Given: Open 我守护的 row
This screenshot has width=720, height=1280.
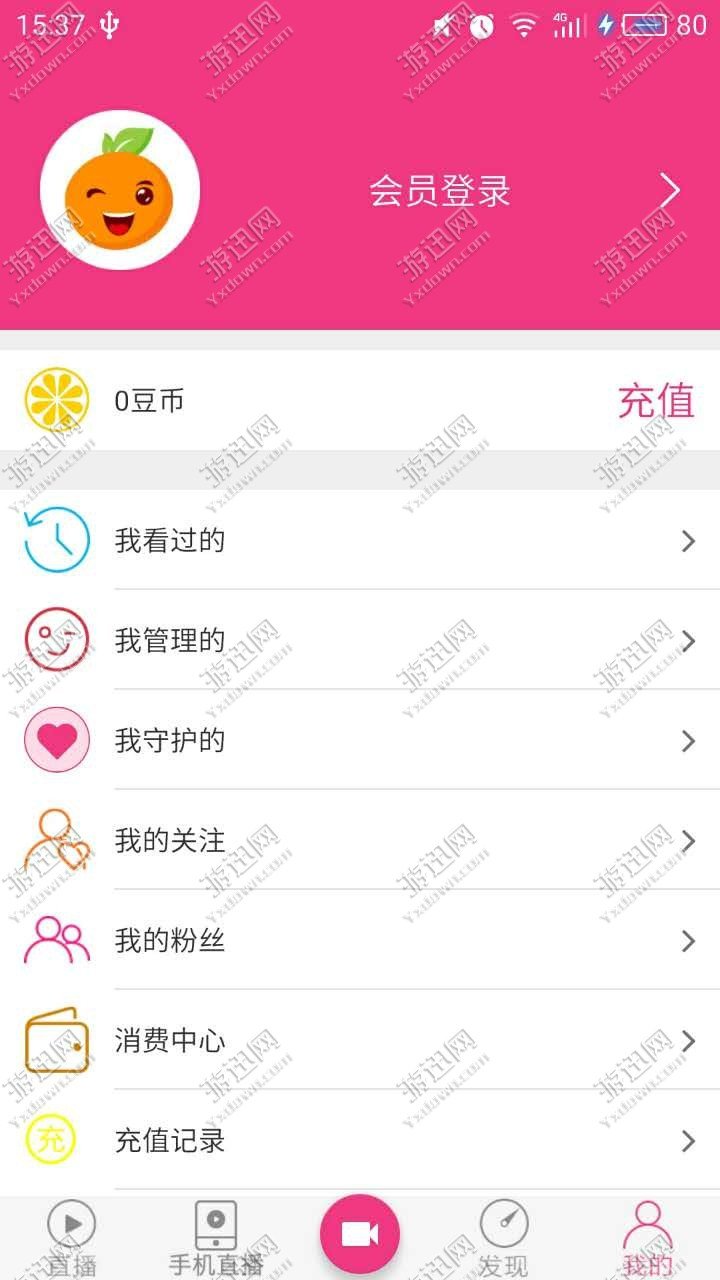Looking at the screenshot, I should coord(360,740).
